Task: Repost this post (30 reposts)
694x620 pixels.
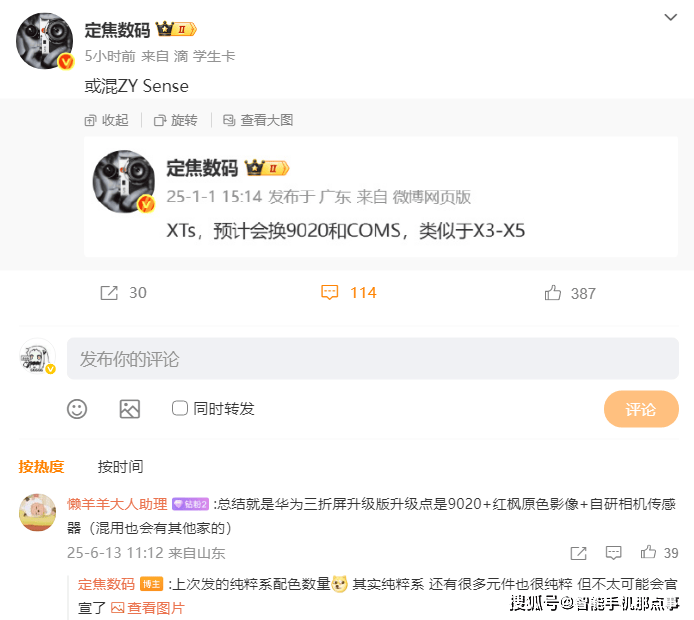Action: click(x=123, y=293)
